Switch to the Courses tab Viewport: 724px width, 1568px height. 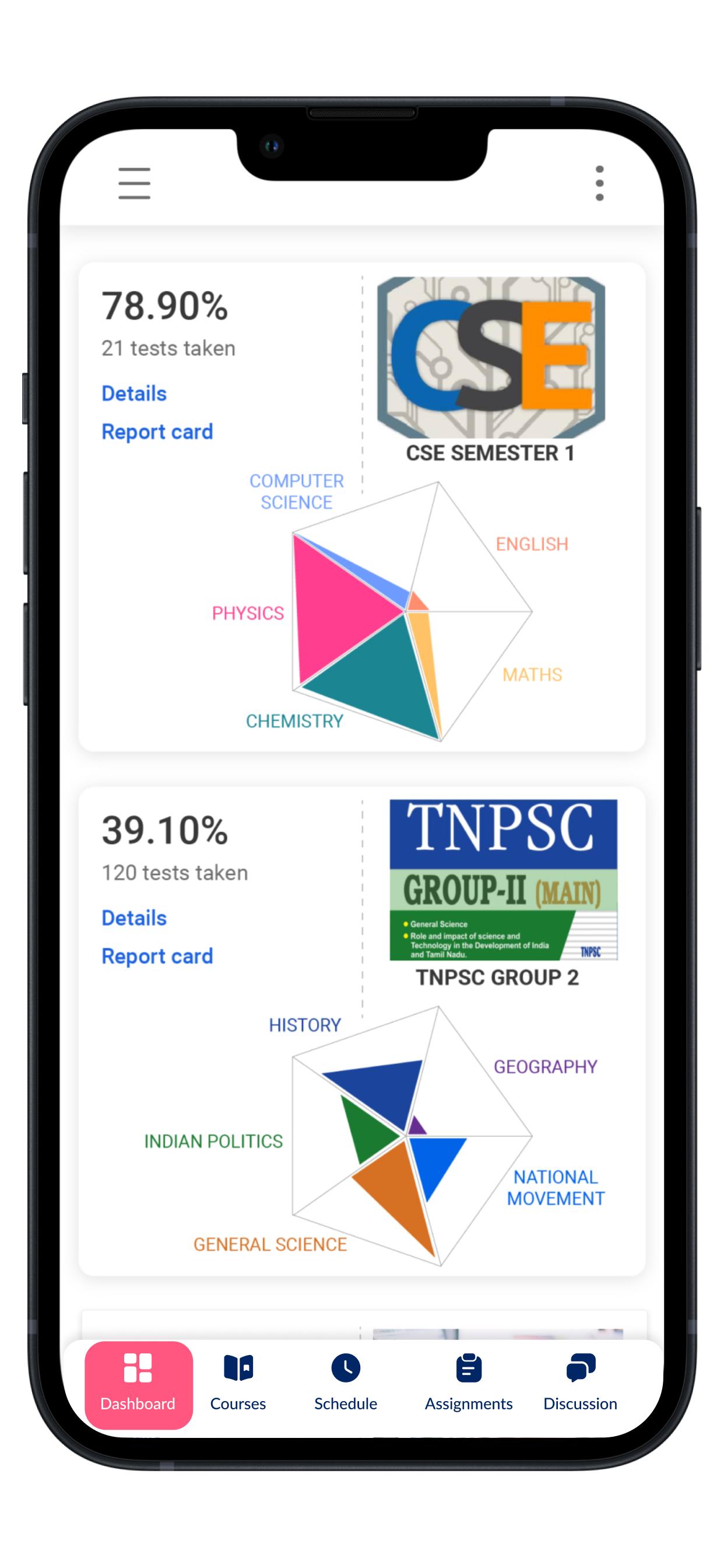(x=238, y=1385)
